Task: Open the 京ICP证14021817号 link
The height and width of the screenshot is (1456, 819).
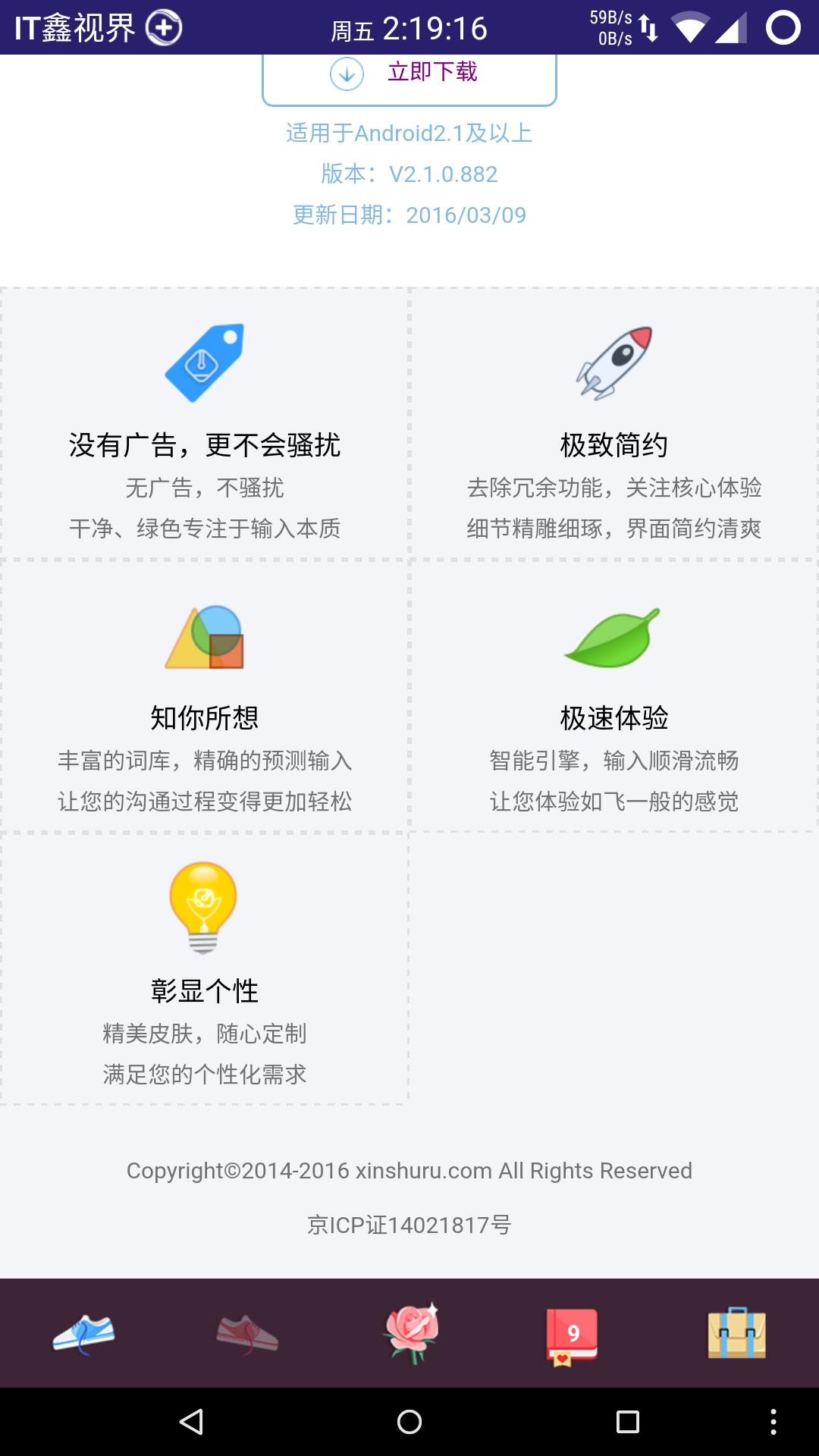Action: tap(409, 1223)
